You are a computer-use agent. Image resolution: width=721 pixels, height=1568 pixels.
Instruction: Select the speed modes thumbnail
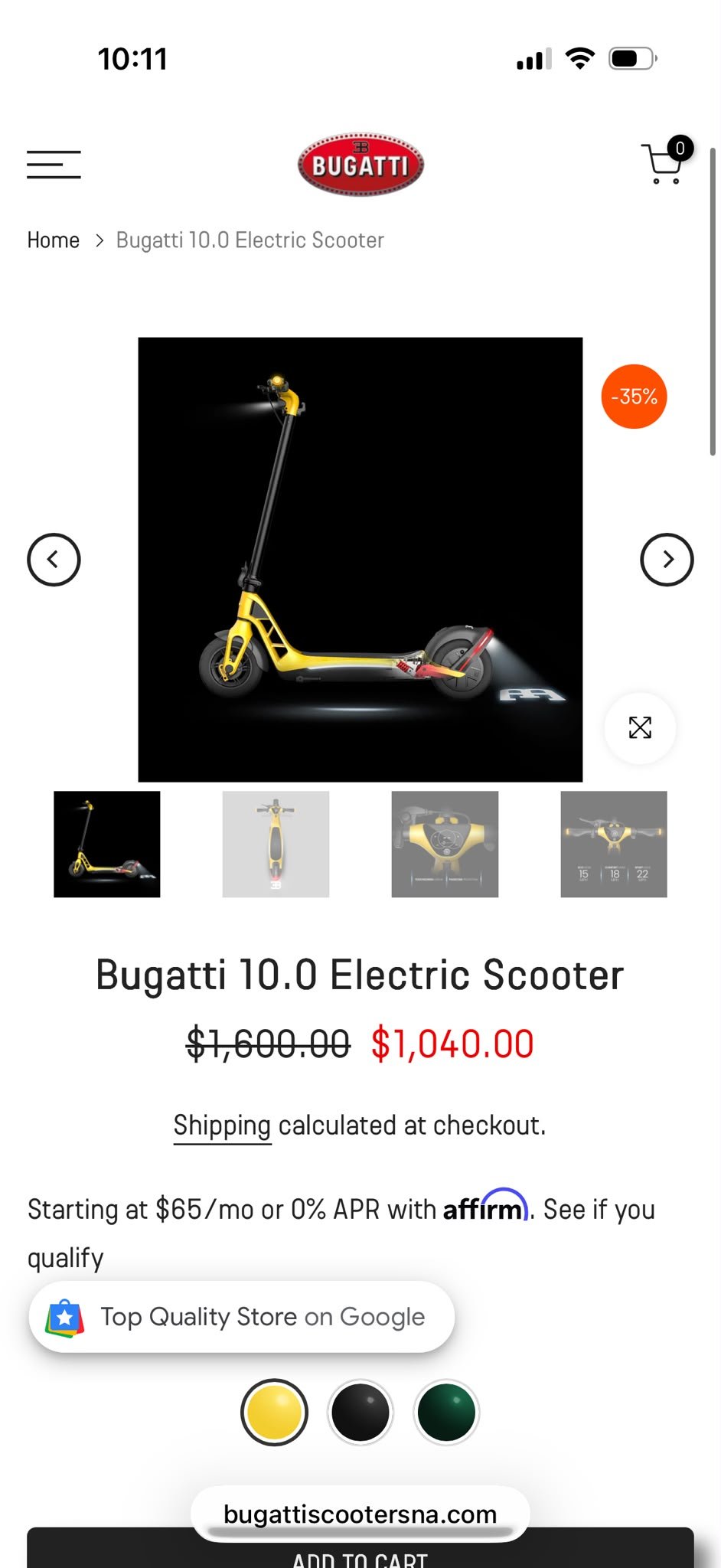614,844
